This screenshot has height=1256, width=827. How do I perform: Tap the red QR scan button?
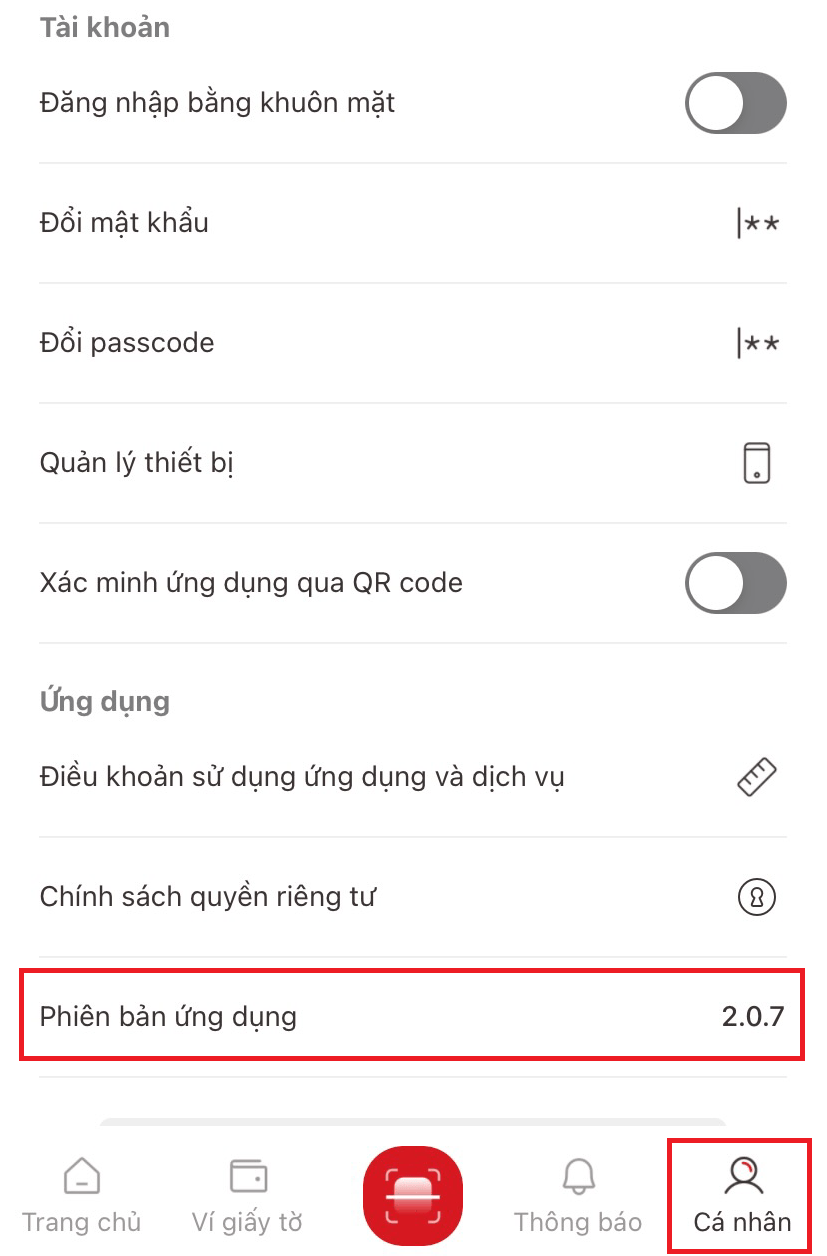(413, 1195)
